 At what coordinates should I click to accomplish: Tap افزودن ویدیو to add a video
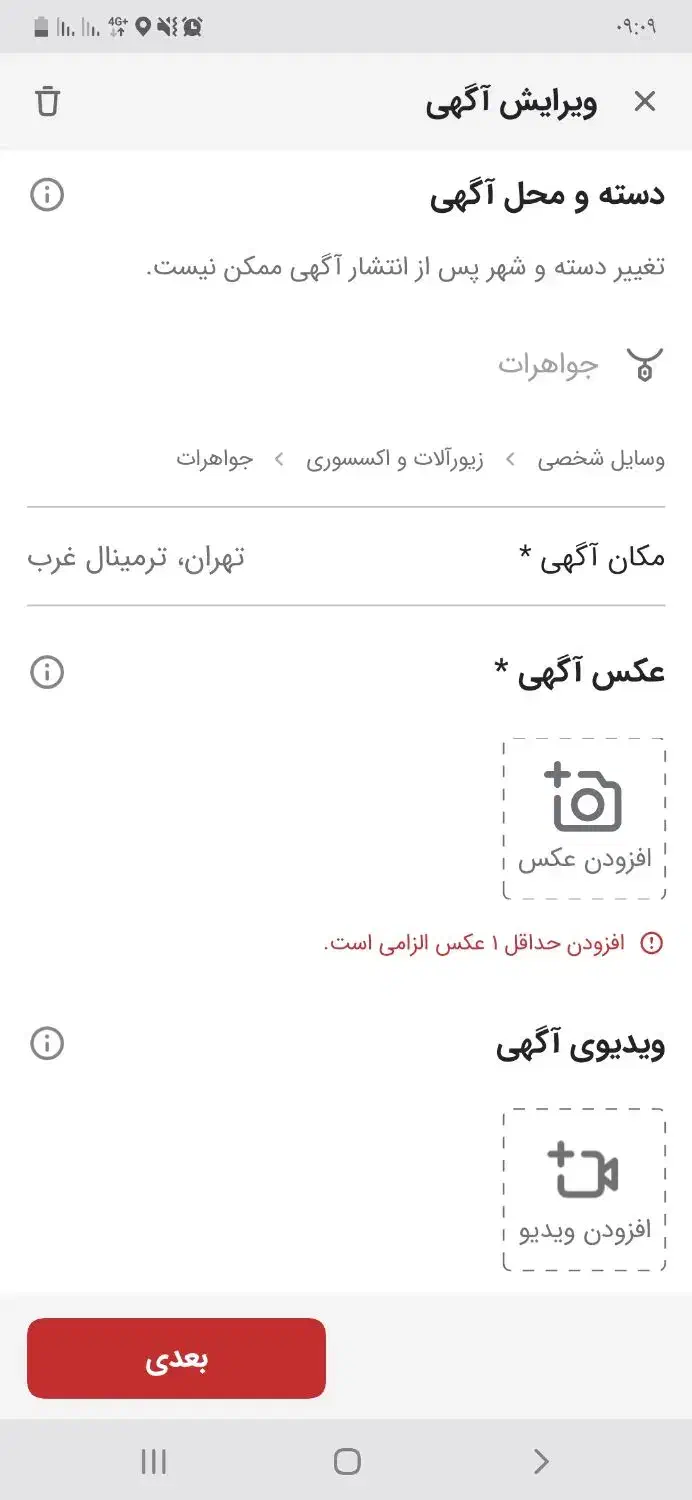point(585,1190)
